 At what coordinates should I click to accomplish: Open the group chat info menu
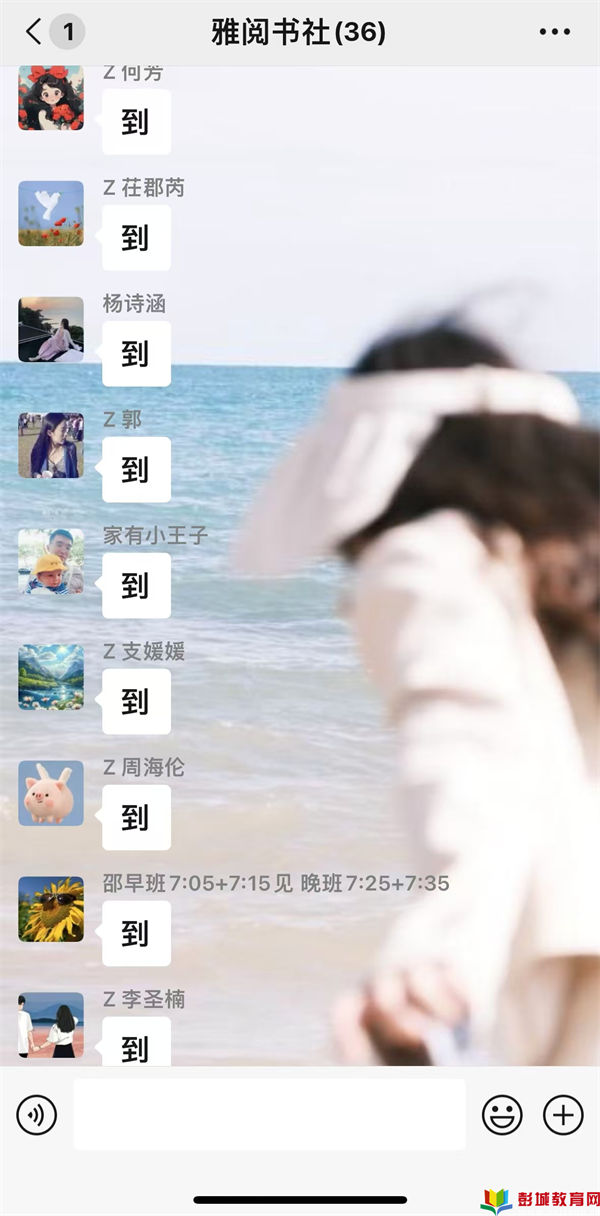tap(554, 32)
